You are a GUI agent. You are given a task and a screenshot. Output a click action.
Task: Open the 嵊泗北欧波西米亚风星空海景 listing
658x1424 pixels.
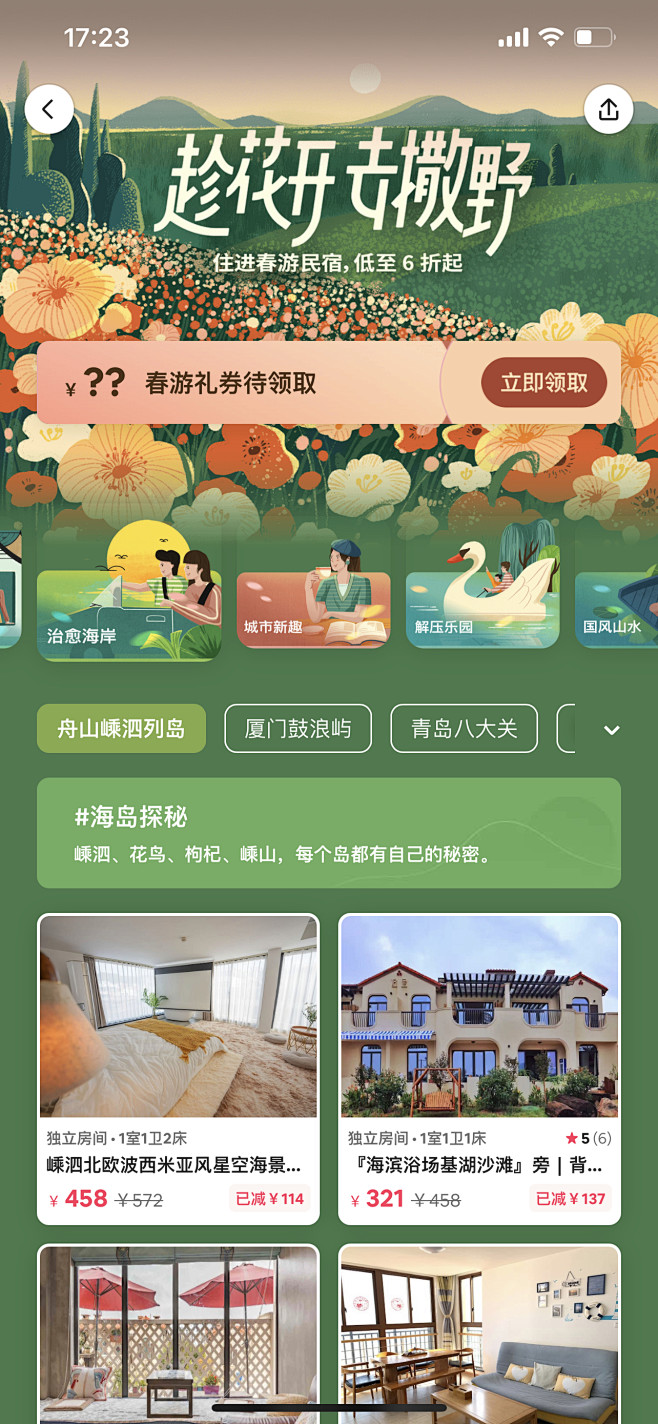coord(178,1069)
